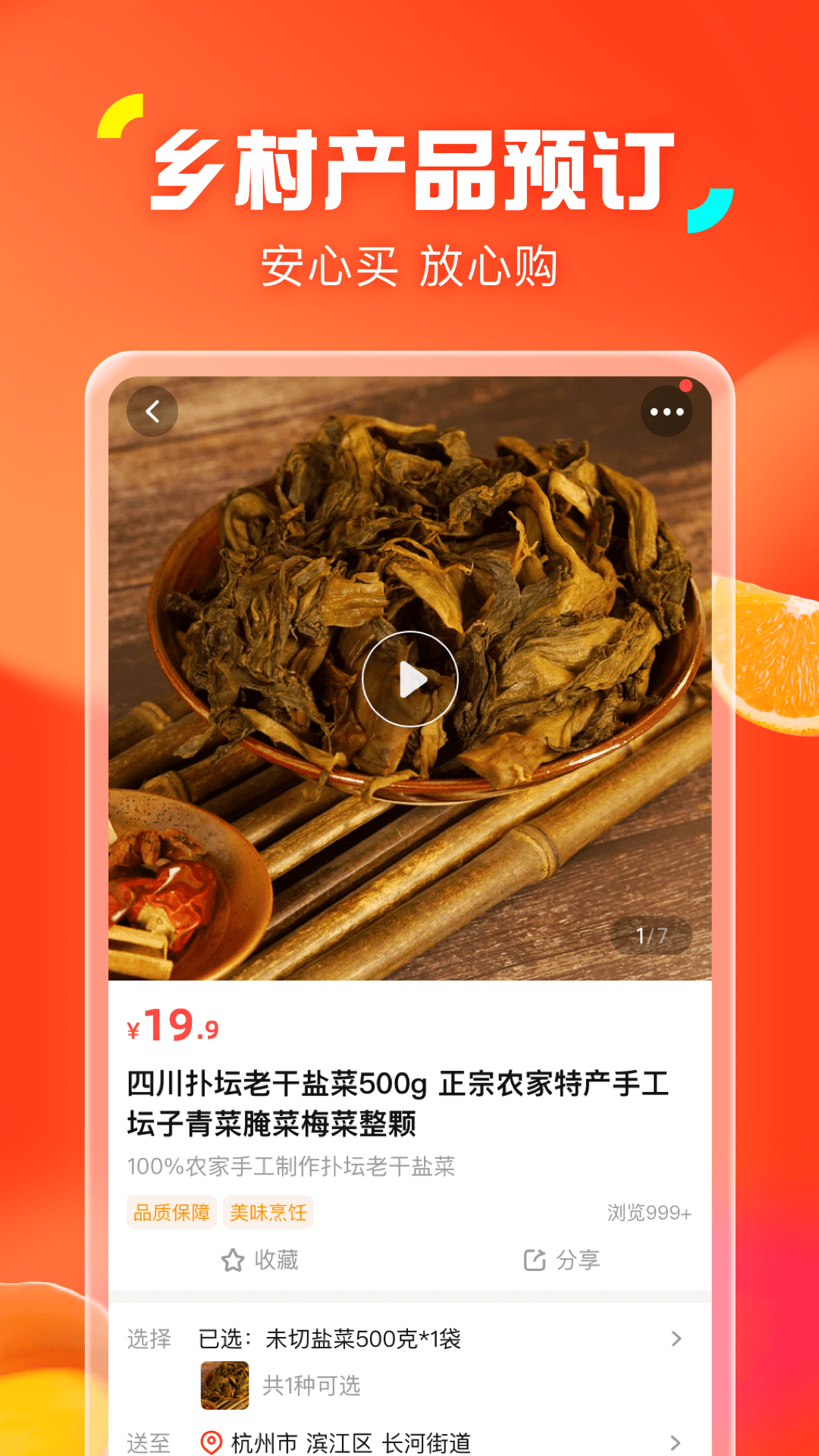This screenshot has height=1456, width=819.
Task: Click the back arrow on product image
Action: [153, 409]
